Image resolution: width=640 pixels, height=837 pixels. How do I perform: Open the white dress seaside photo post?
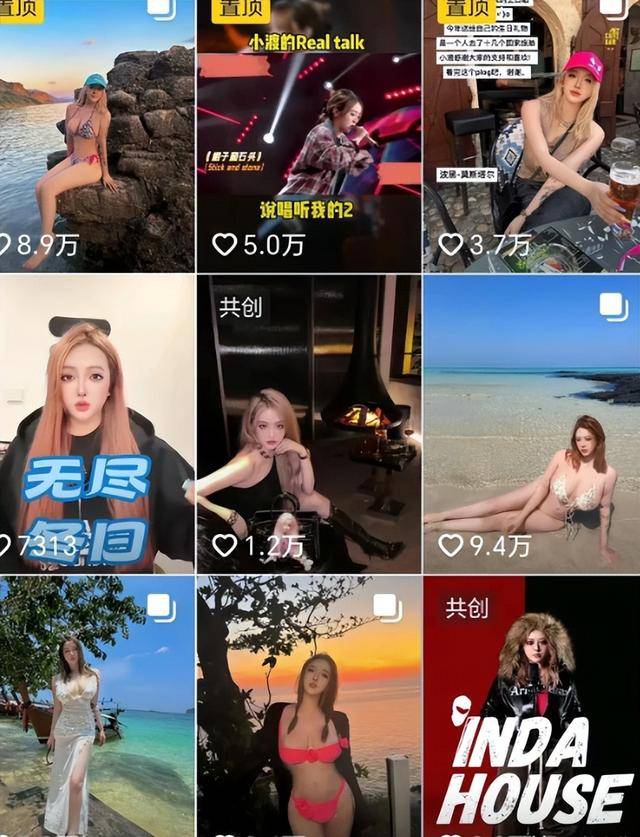click(96, 705)
